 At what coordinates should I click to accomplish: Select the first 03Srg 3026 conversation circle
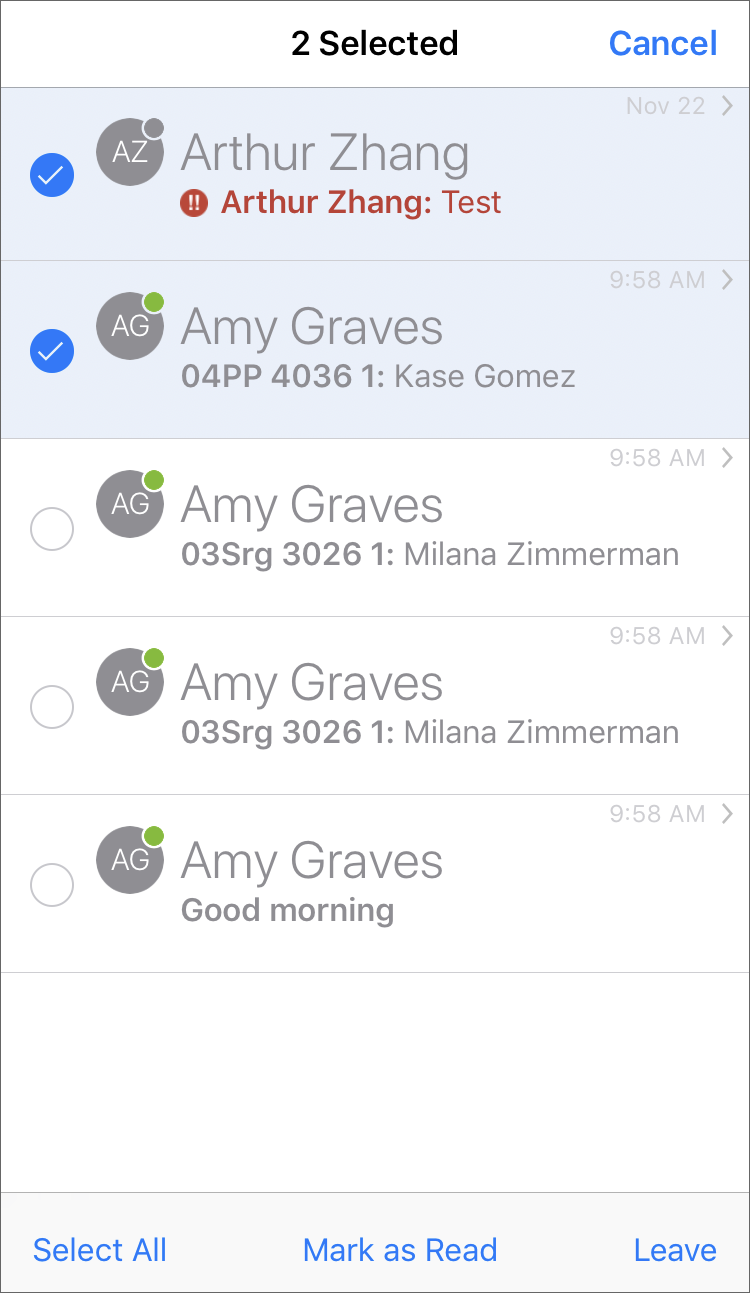coord(52,529)
